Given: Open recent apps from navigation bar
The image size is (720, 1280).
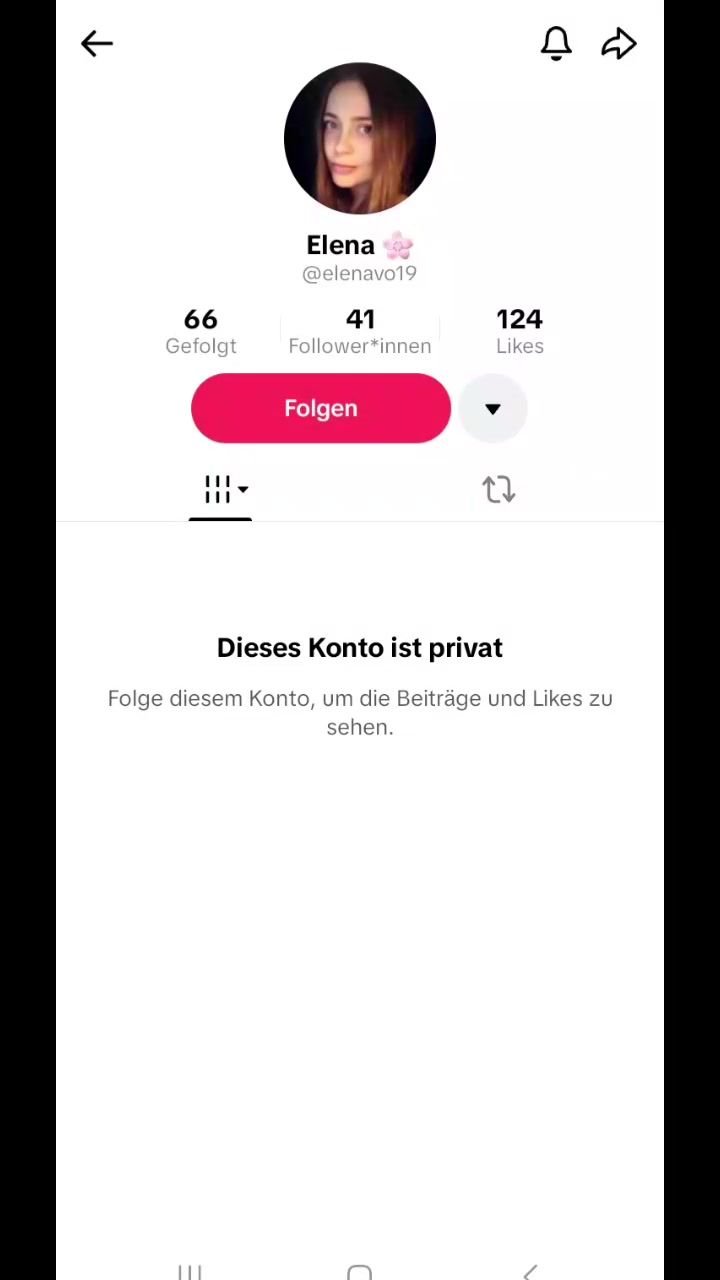Looking at the screenshot, I should click(x=190, y=1272).
